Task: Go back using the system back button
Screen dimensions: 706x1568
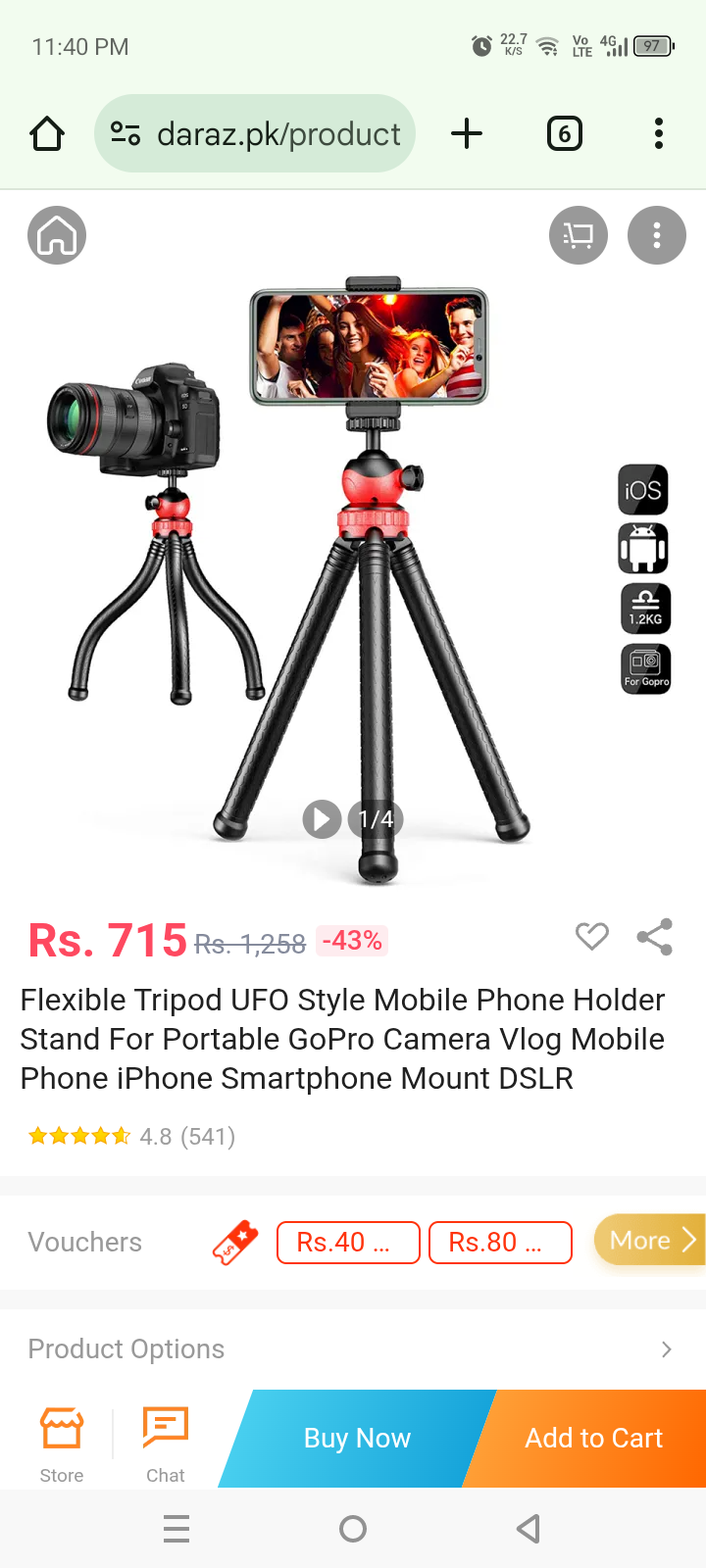Action: tap(529, 1528)
